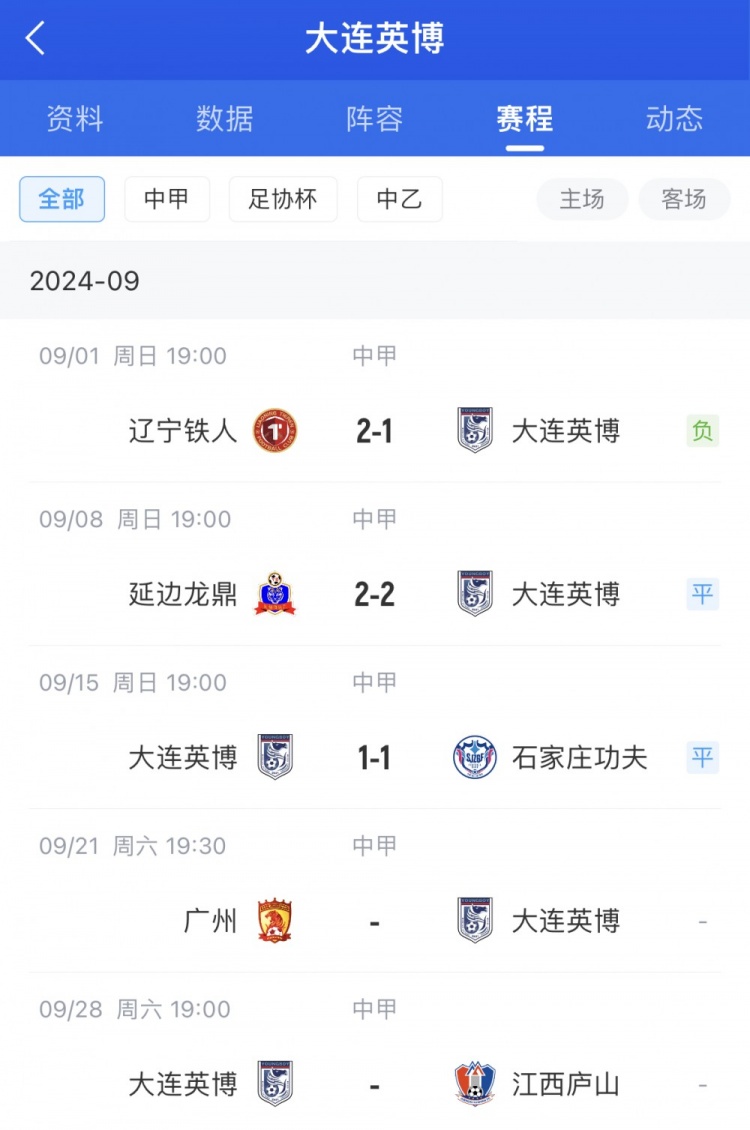View the 大连英博 vs 石家庄功夫 match
The height and width of the screenshot is (1130, 750).
(375, 757)
